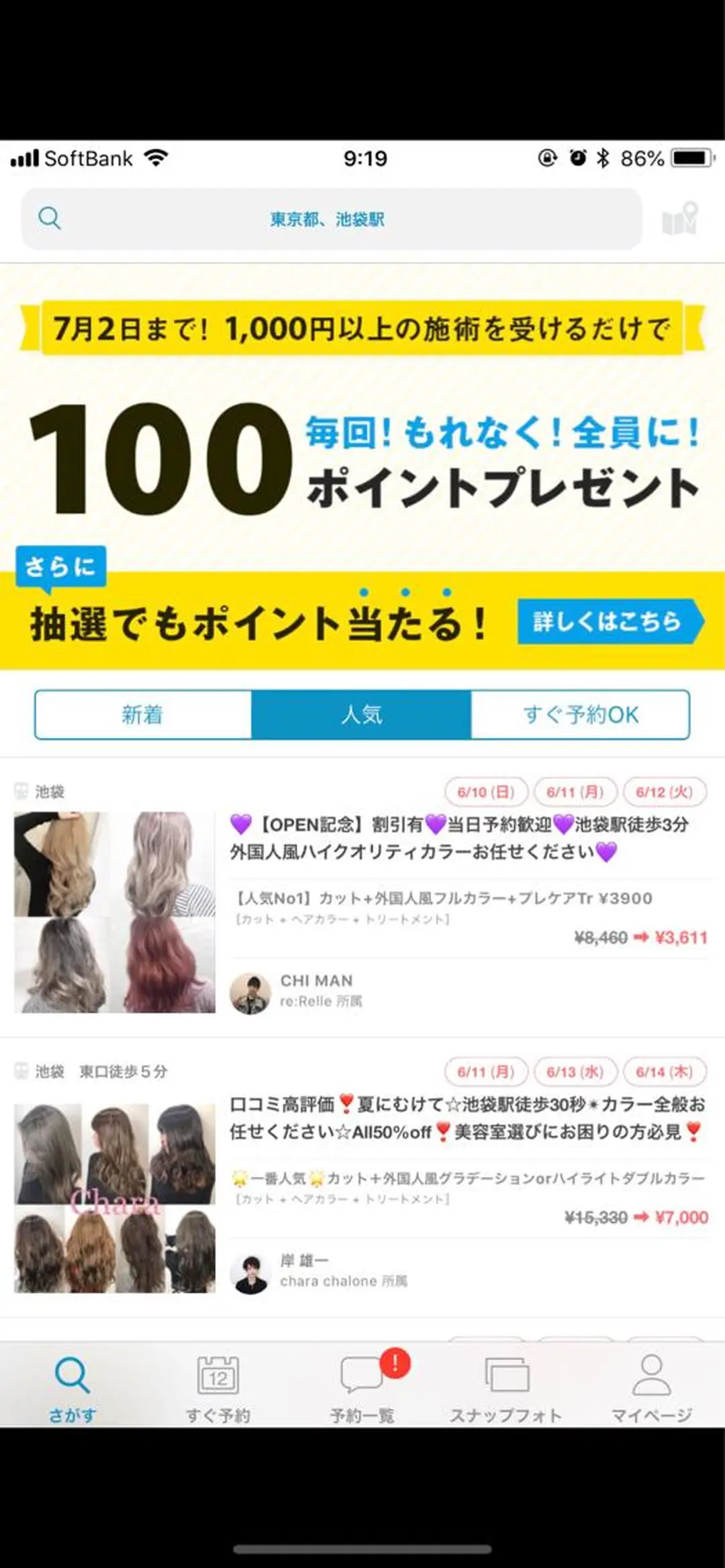The image size is (725, 1568).
Task: Open the 6/11 (月) chip on Chara listing
Action: point(485,1072)
